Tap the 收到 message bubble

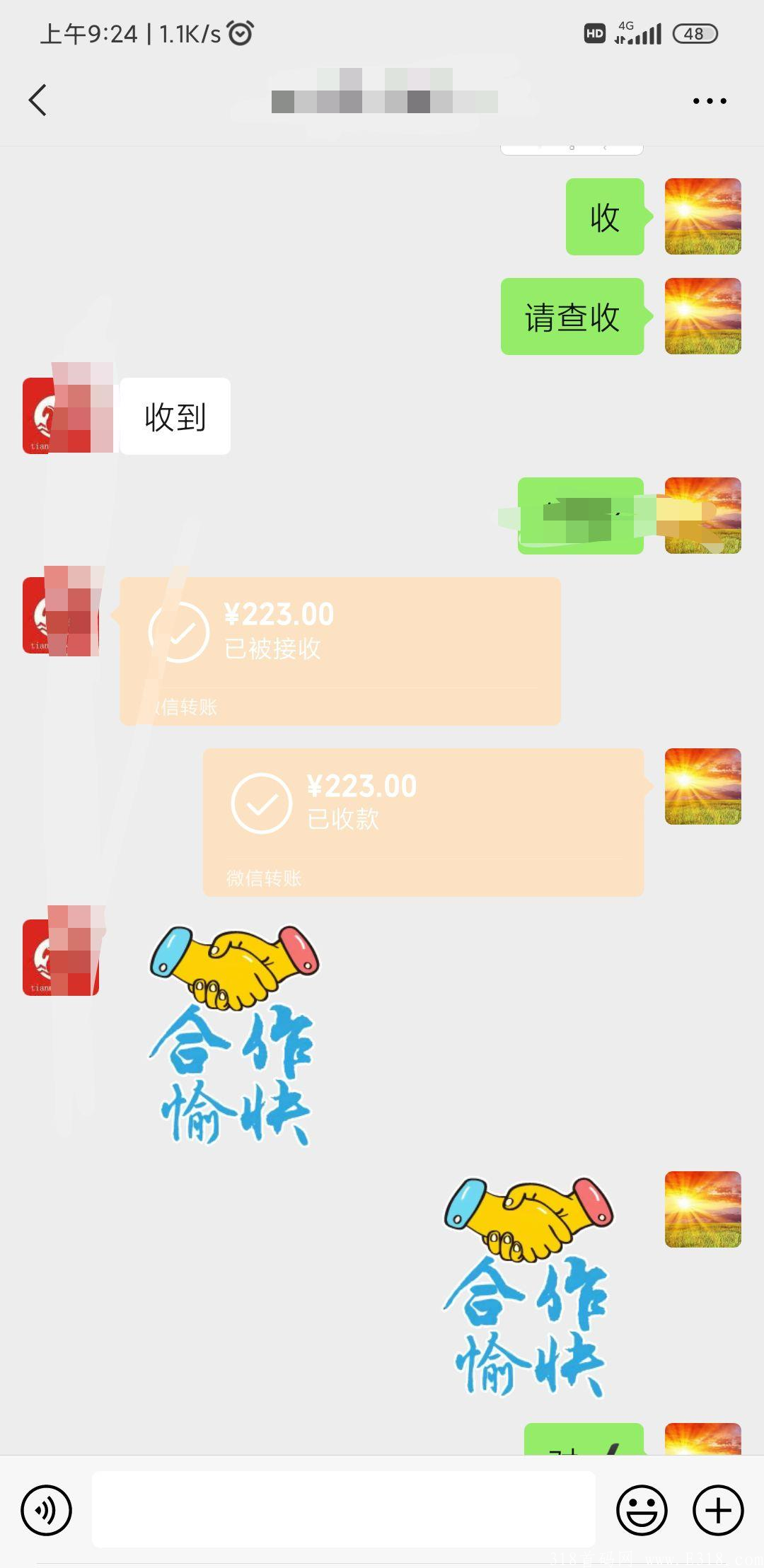click(x=174, y=417)
